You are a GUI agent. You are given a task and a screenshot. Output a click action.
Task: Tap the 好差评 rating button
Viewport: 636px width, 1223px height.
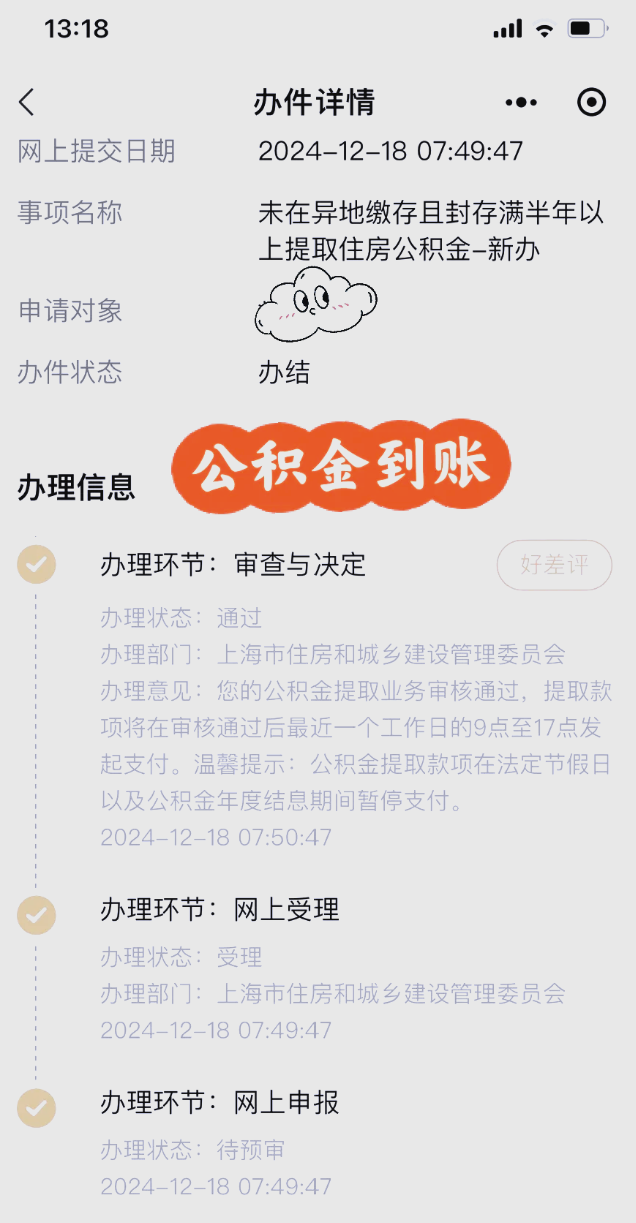pyautogui.click(x=554, y=565)
